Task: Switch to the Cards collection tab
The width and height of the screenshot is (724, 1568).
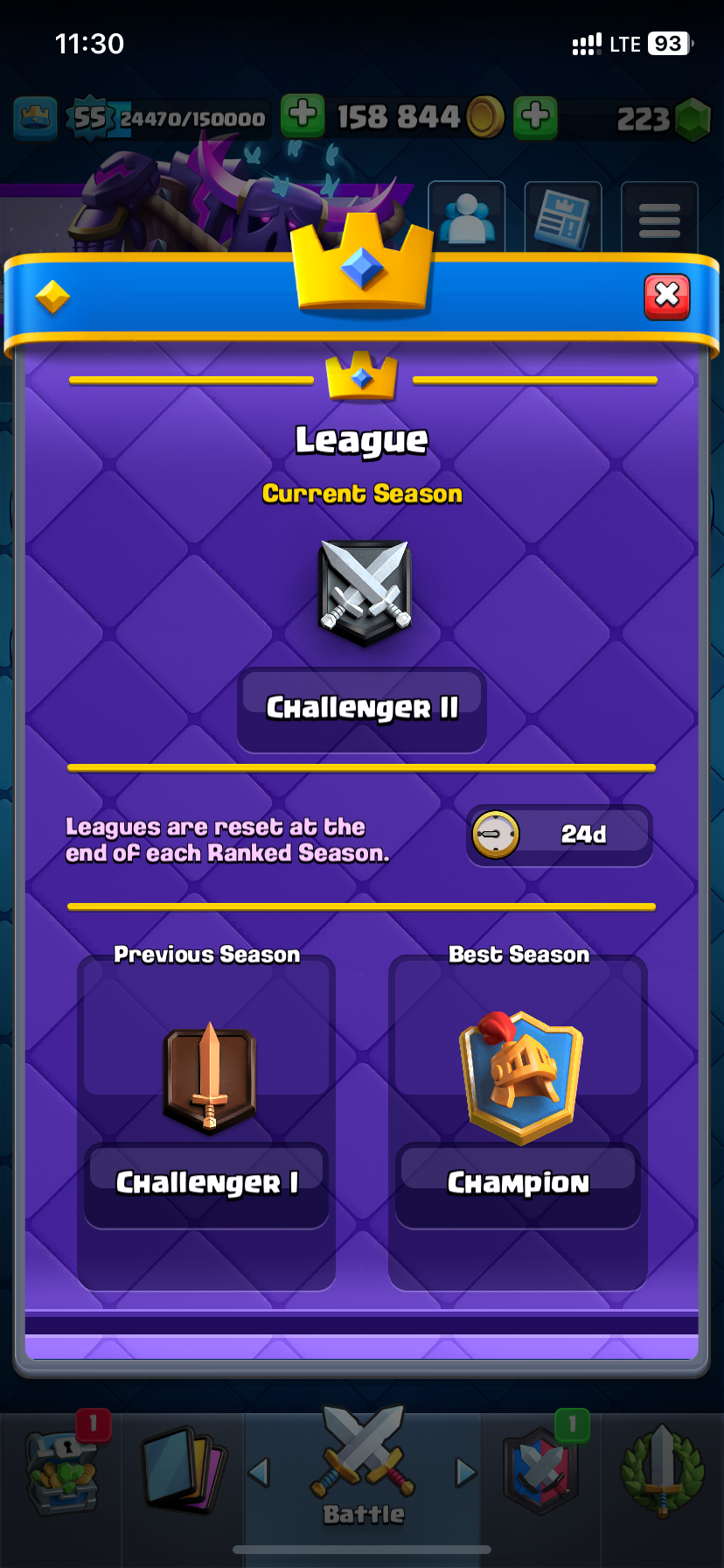Action: [x=184, y=1471]
